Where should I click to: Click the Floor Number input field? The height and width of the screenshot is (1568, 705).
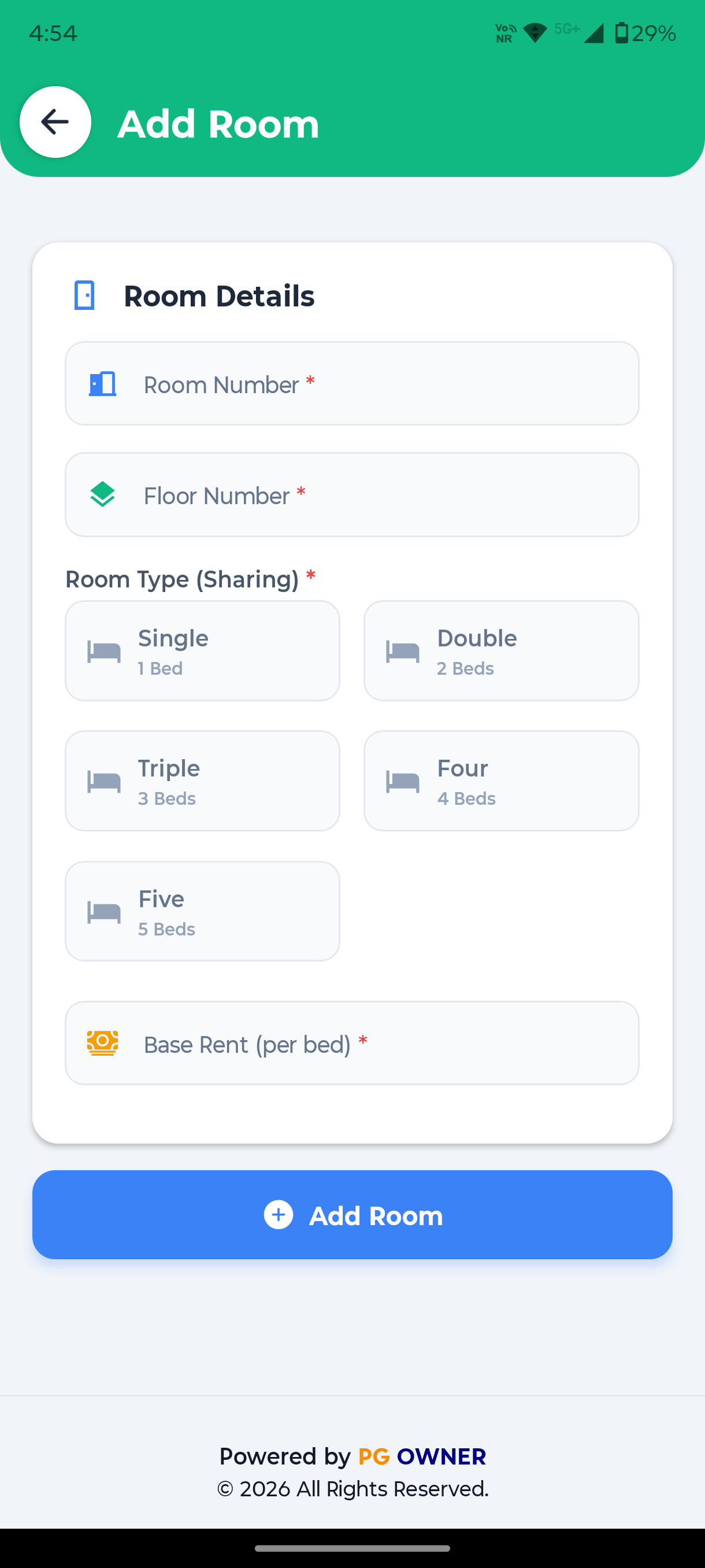tap(352, 495)
